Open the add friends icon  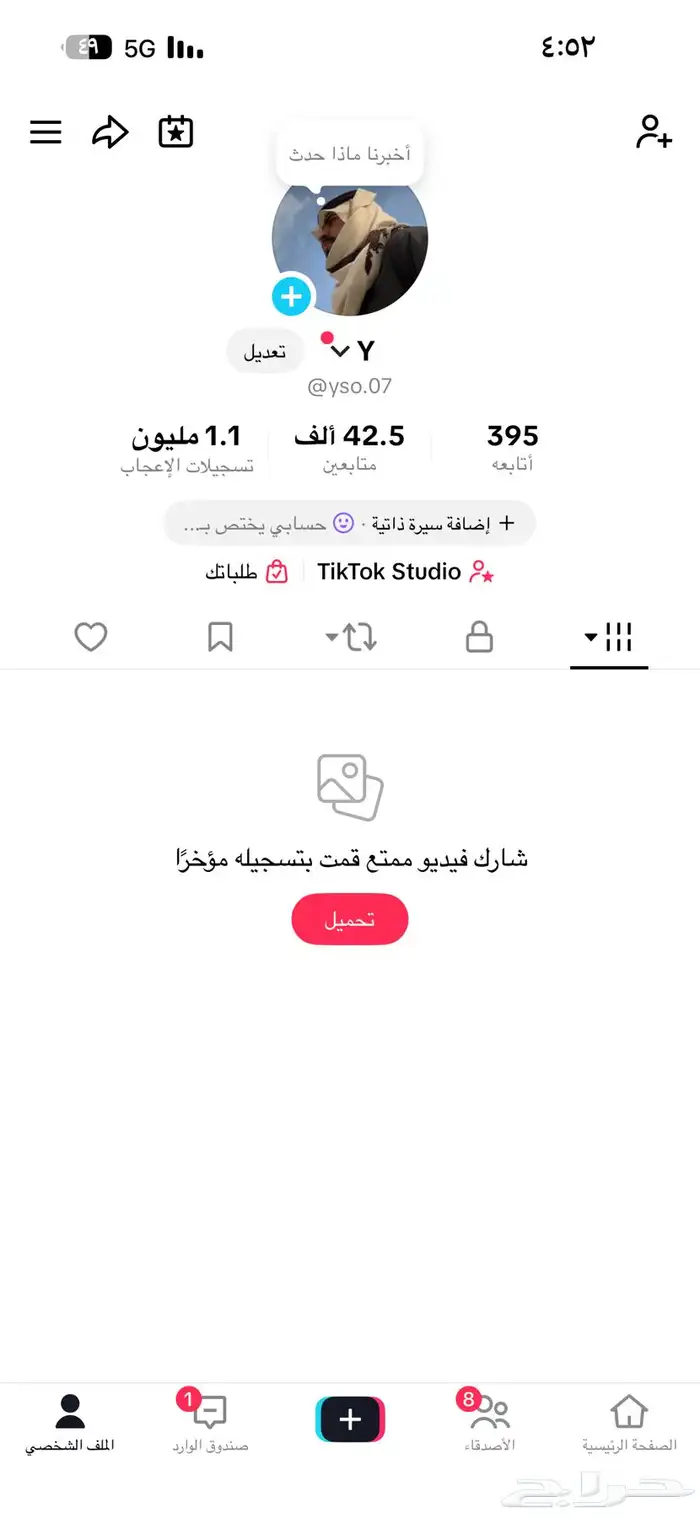pos(653,132)
